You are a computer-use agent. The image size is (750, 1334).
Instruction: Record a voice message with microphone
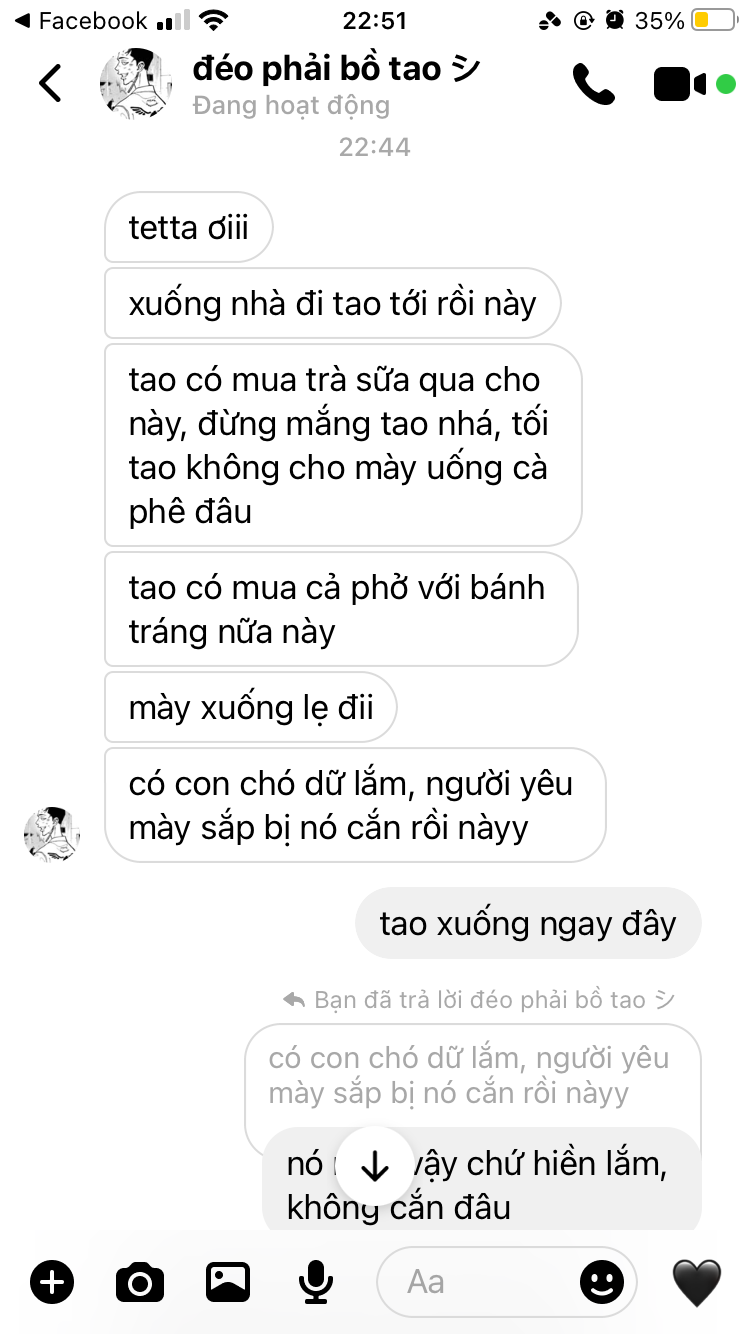(x=316, y=1282)
